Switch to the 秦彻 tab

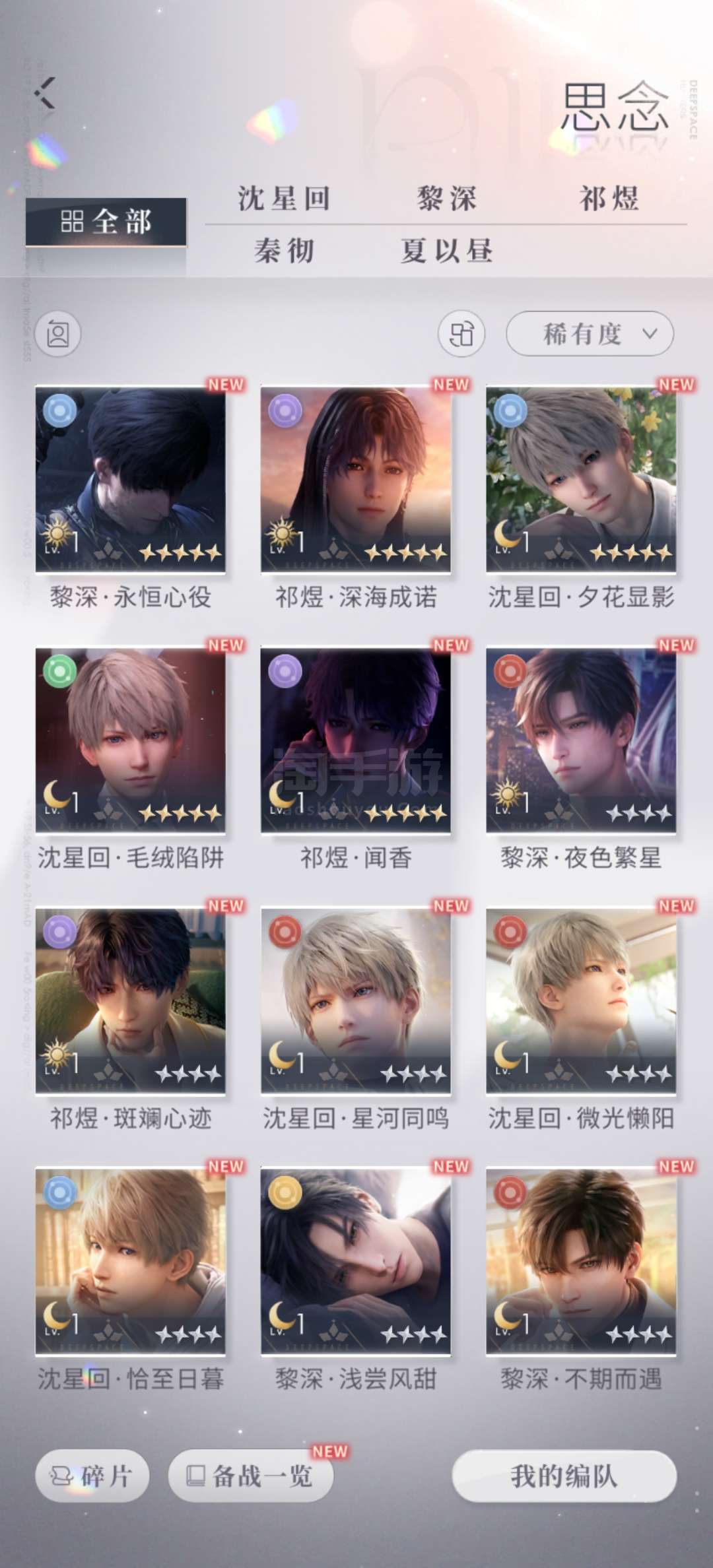point(285,251)
